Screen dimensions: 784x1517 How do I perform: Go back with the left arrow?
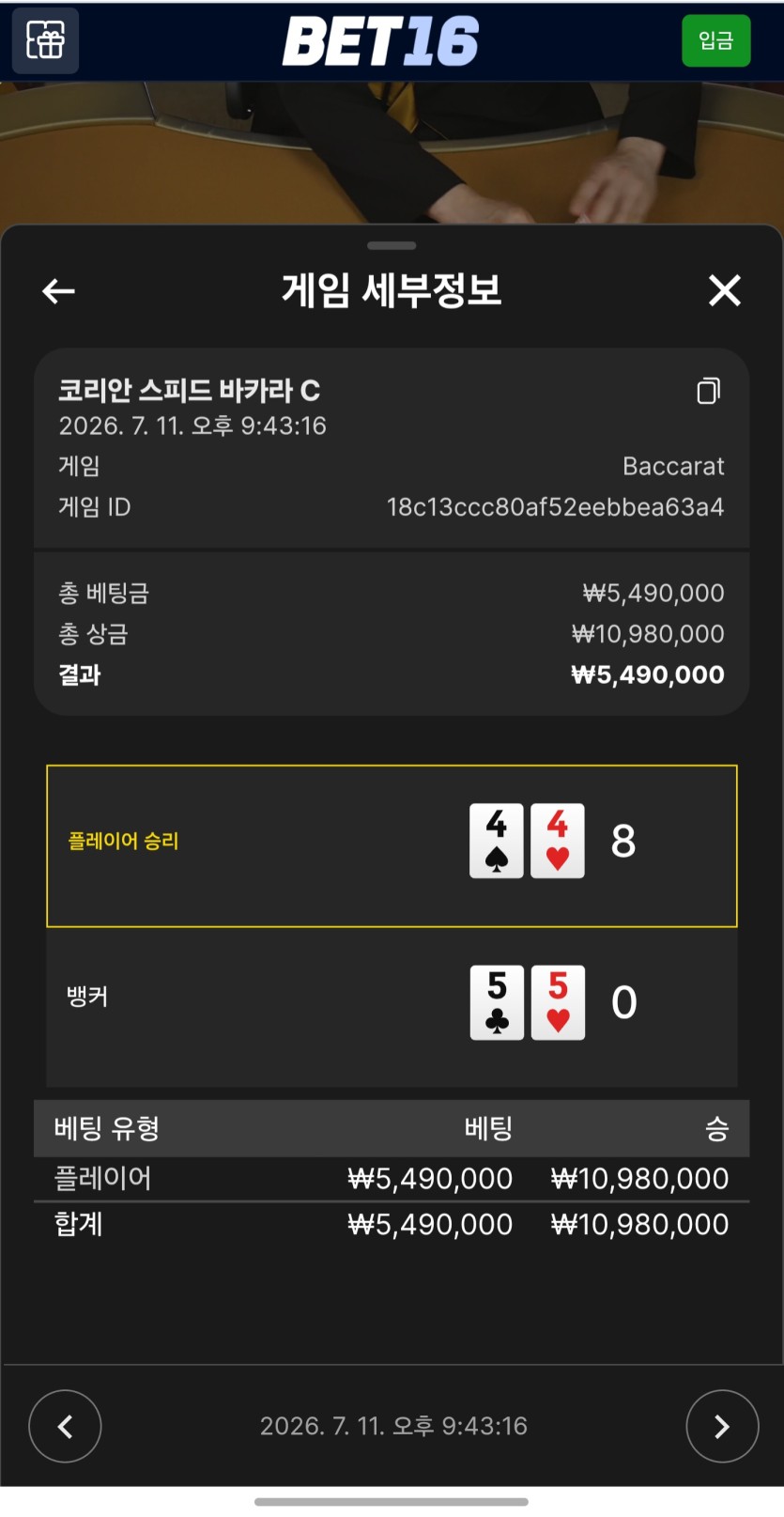click(58, 291)
